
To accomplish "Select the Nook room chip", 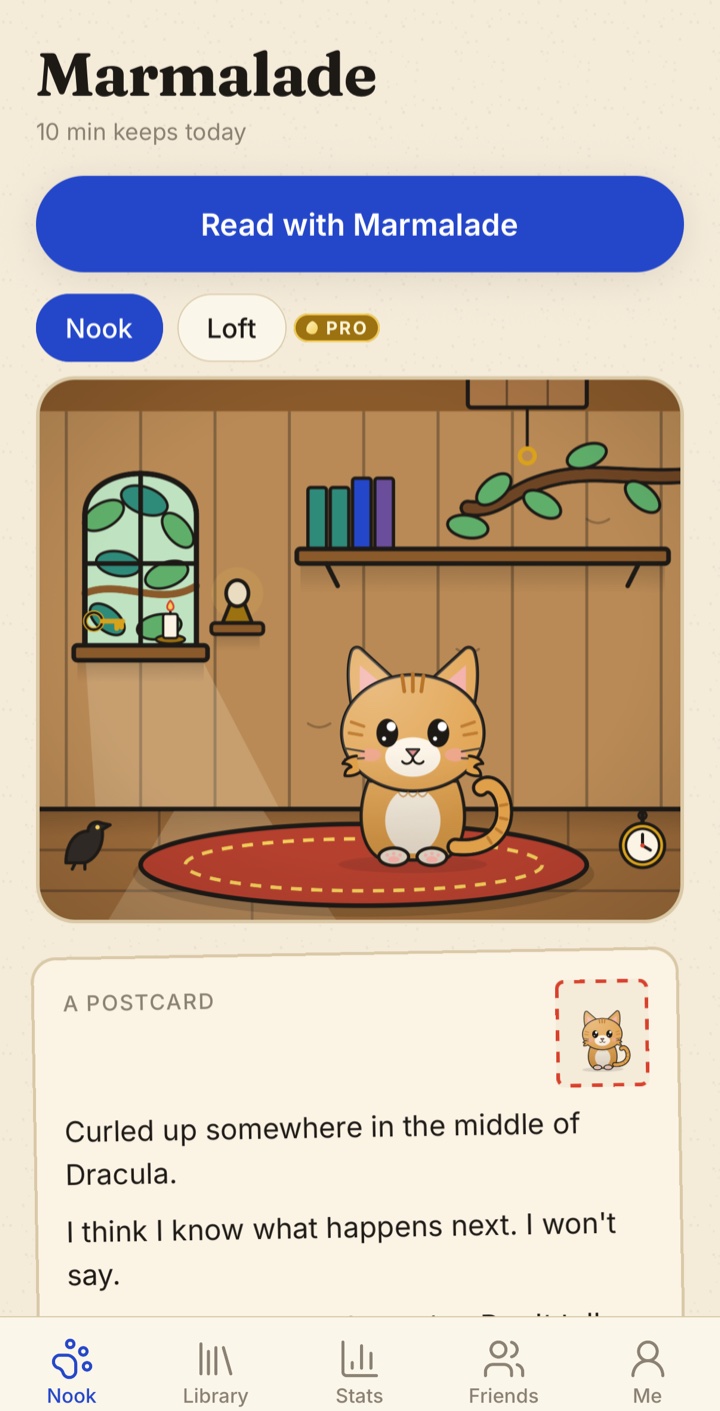I will coord(99,328).
